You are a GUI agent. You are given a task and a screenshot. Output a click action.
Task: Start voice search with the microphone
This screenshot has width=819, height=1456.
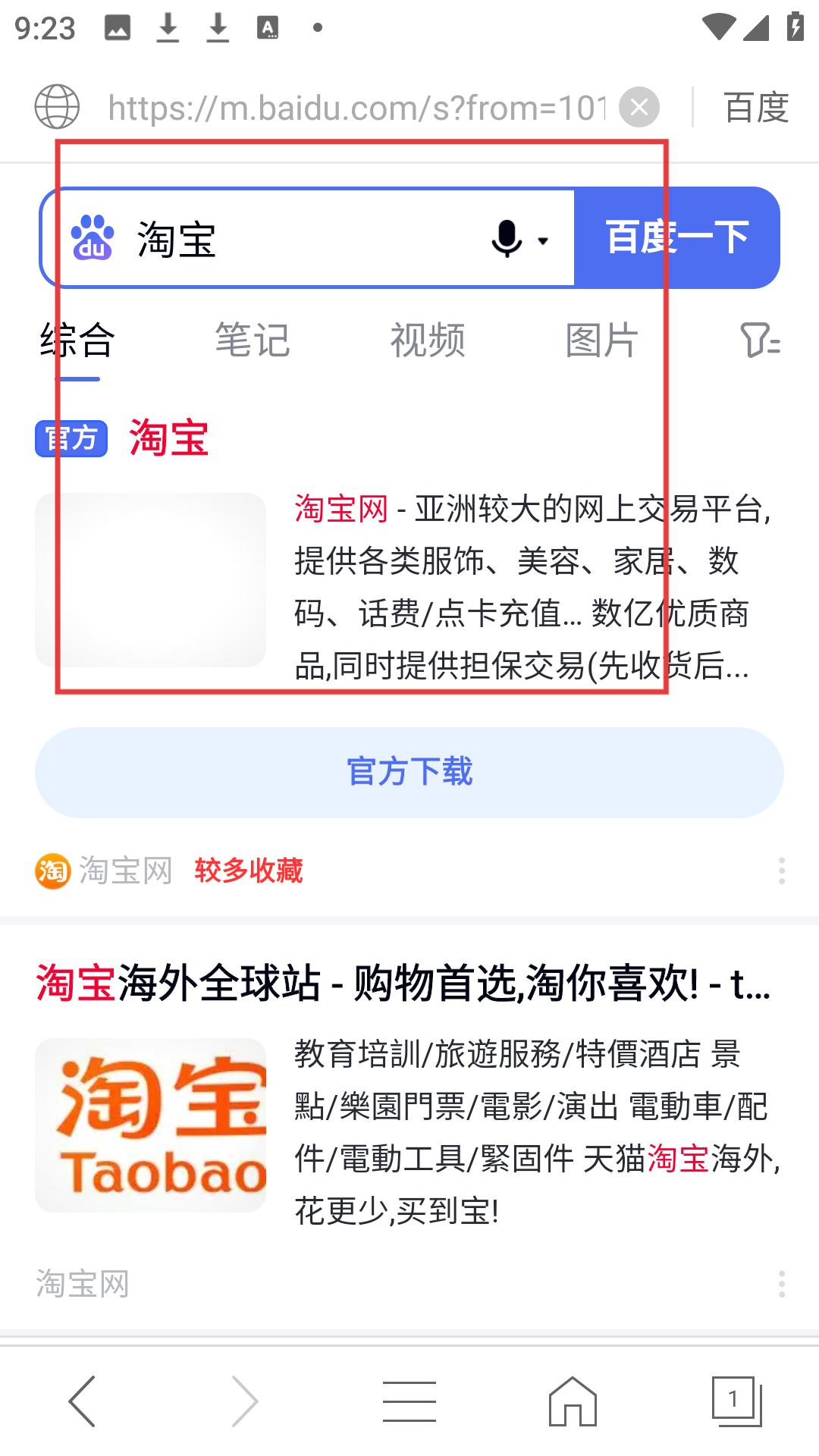(507, 240)
